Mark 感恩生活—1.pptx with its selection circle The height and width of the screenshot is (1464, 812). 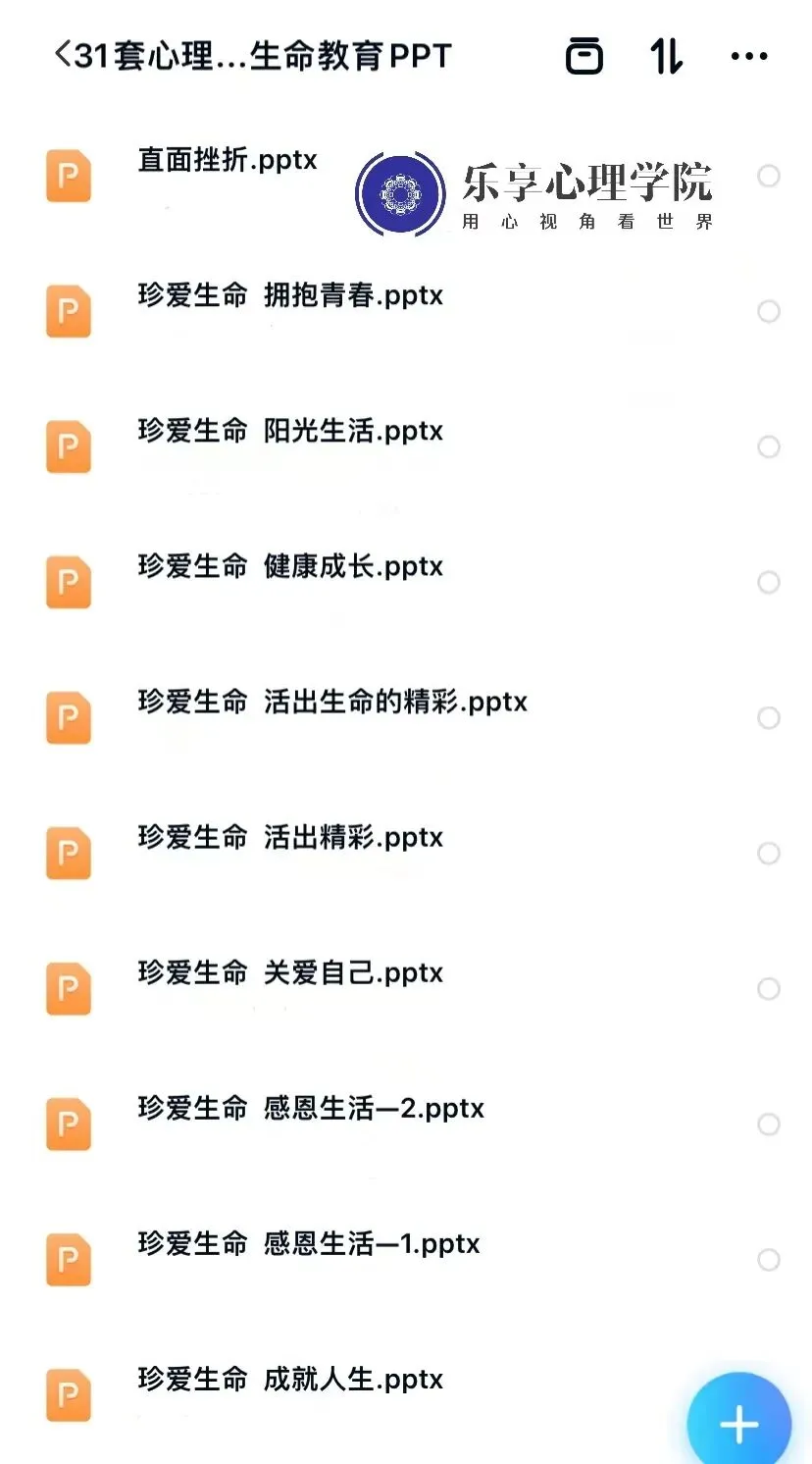click(769, 1259)
